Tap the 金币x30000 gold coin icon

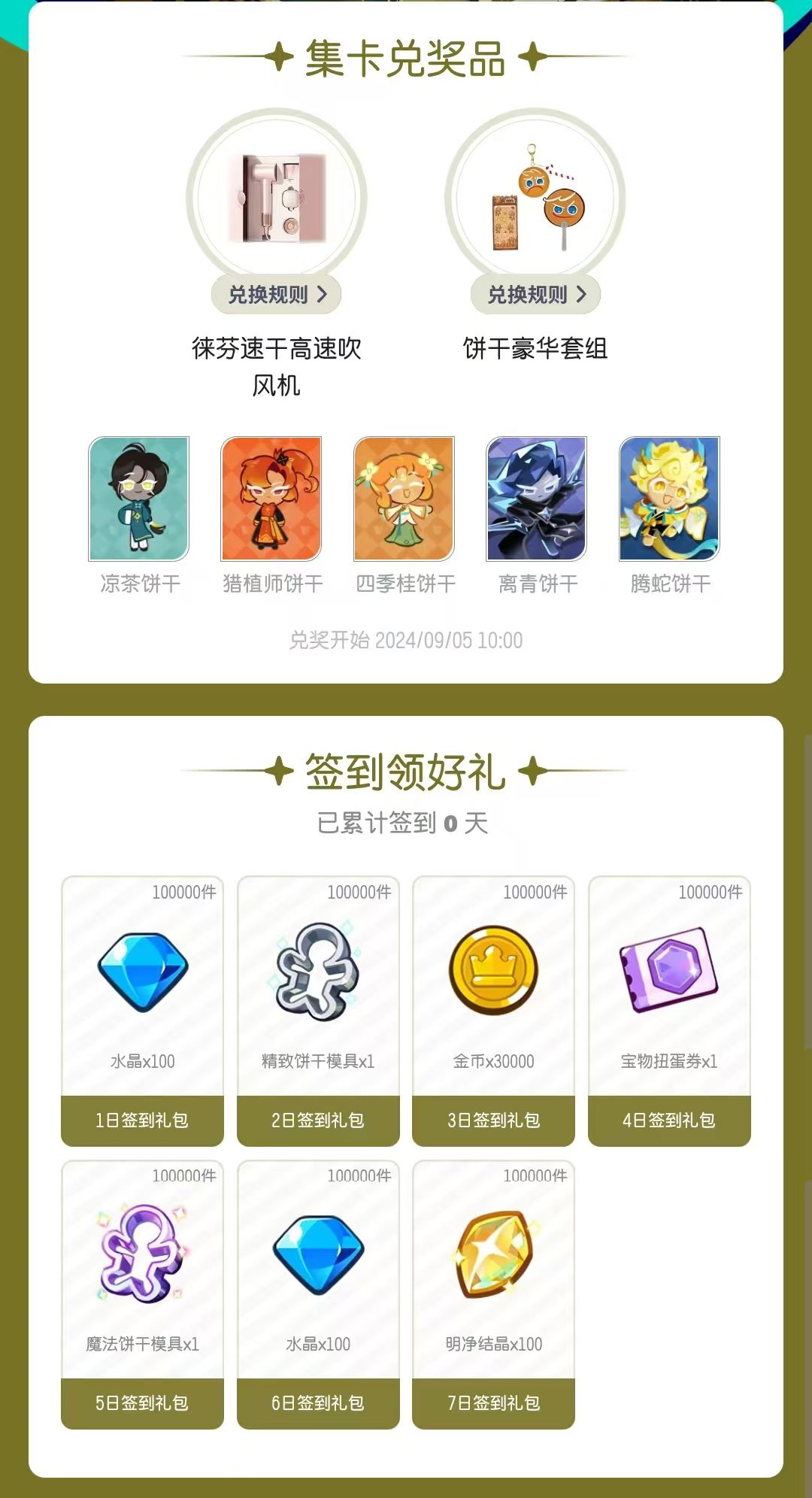coord(493,970)
